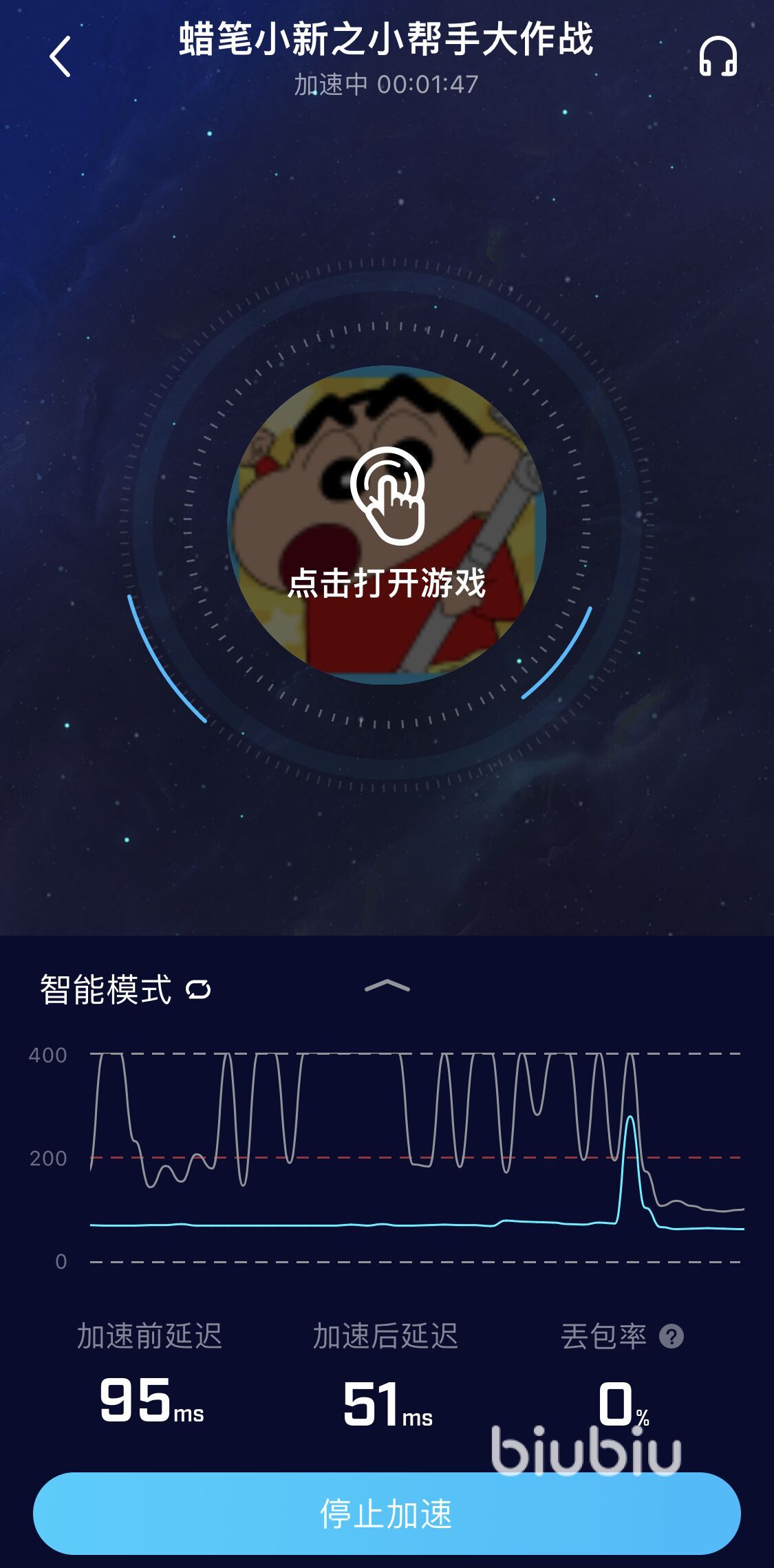The height and width of the screenshot is (1568, 774).
Task: Tap the Shin-chan icon to open game
Action: tap(387, 524)
